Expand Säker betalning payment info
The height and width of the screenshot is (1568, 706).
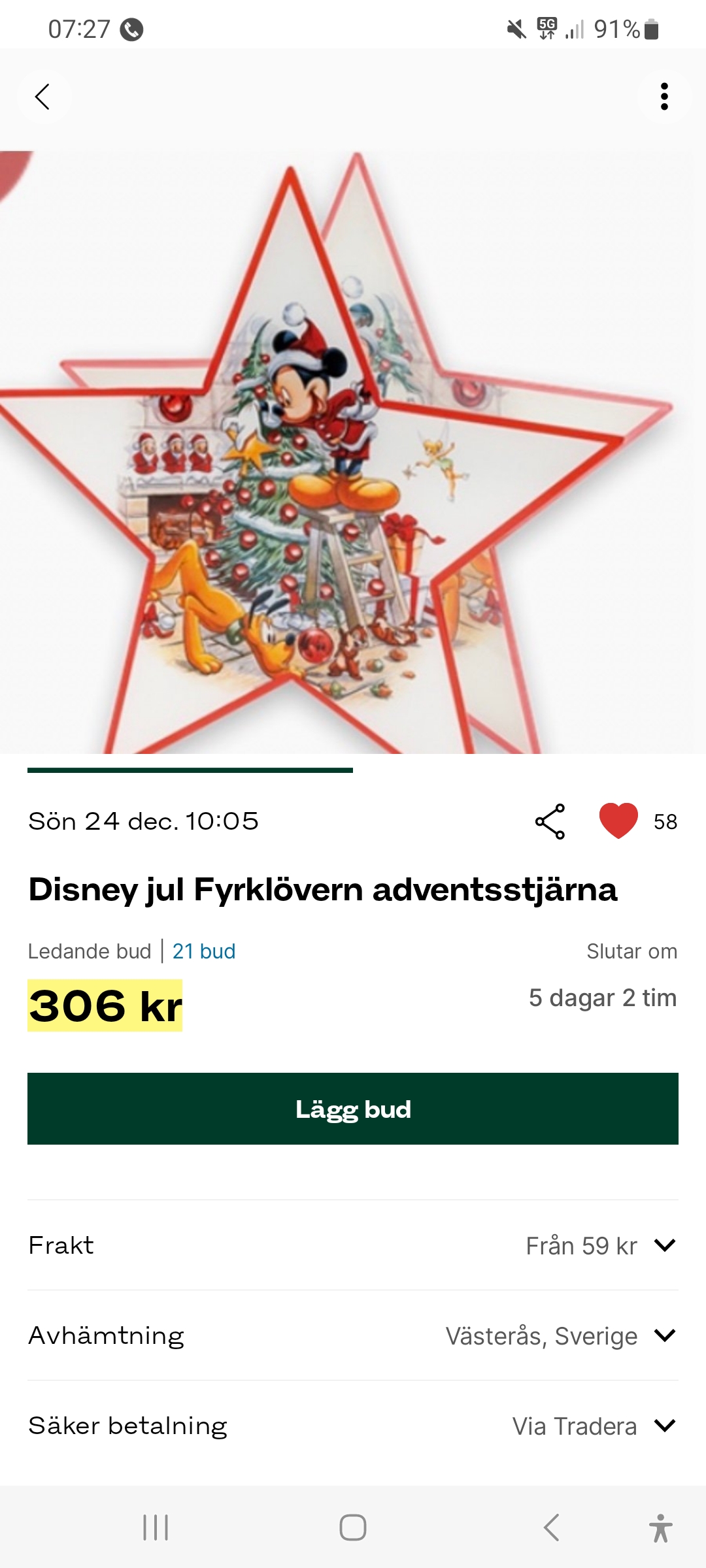[x=664, y=1426]
